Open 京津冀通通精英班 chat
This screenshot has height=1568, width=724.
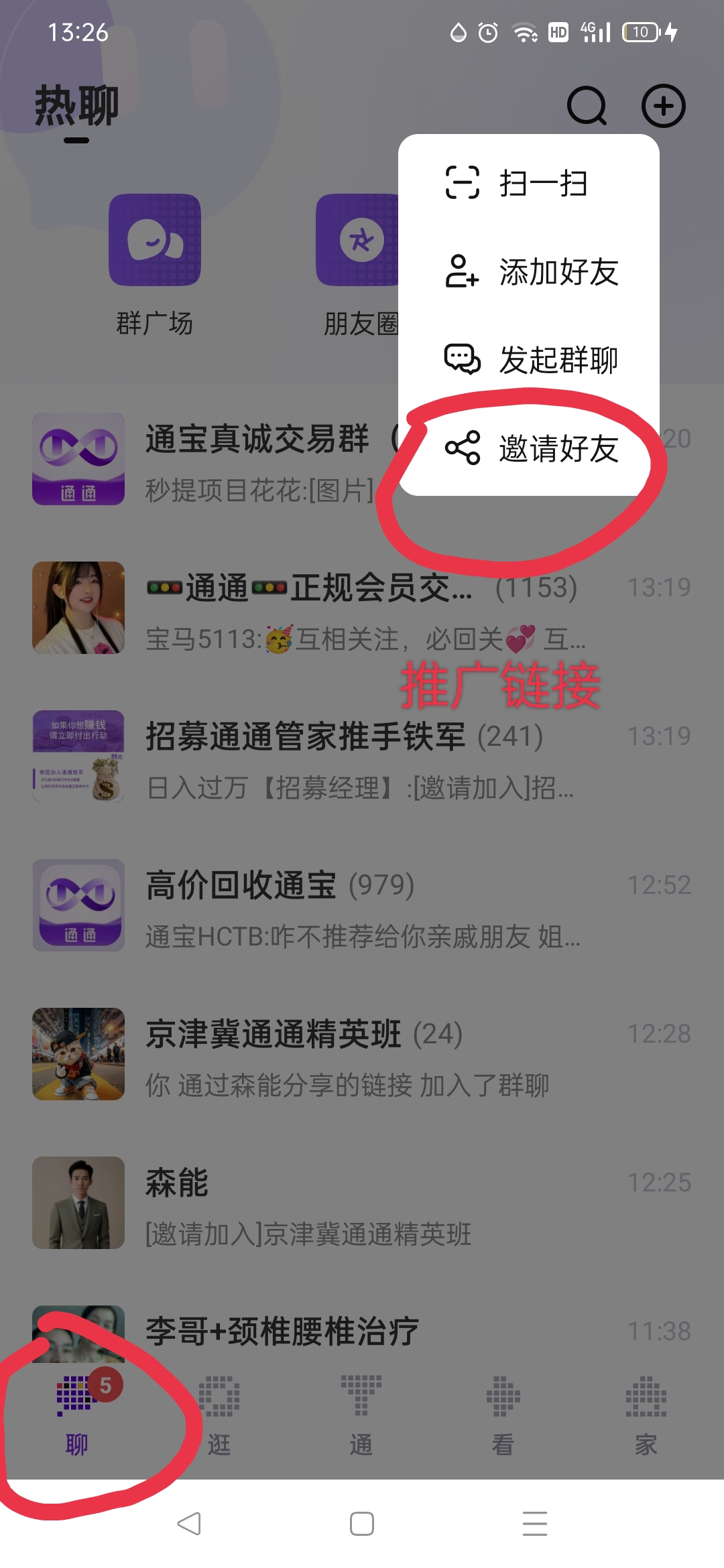coord(362,1055)
